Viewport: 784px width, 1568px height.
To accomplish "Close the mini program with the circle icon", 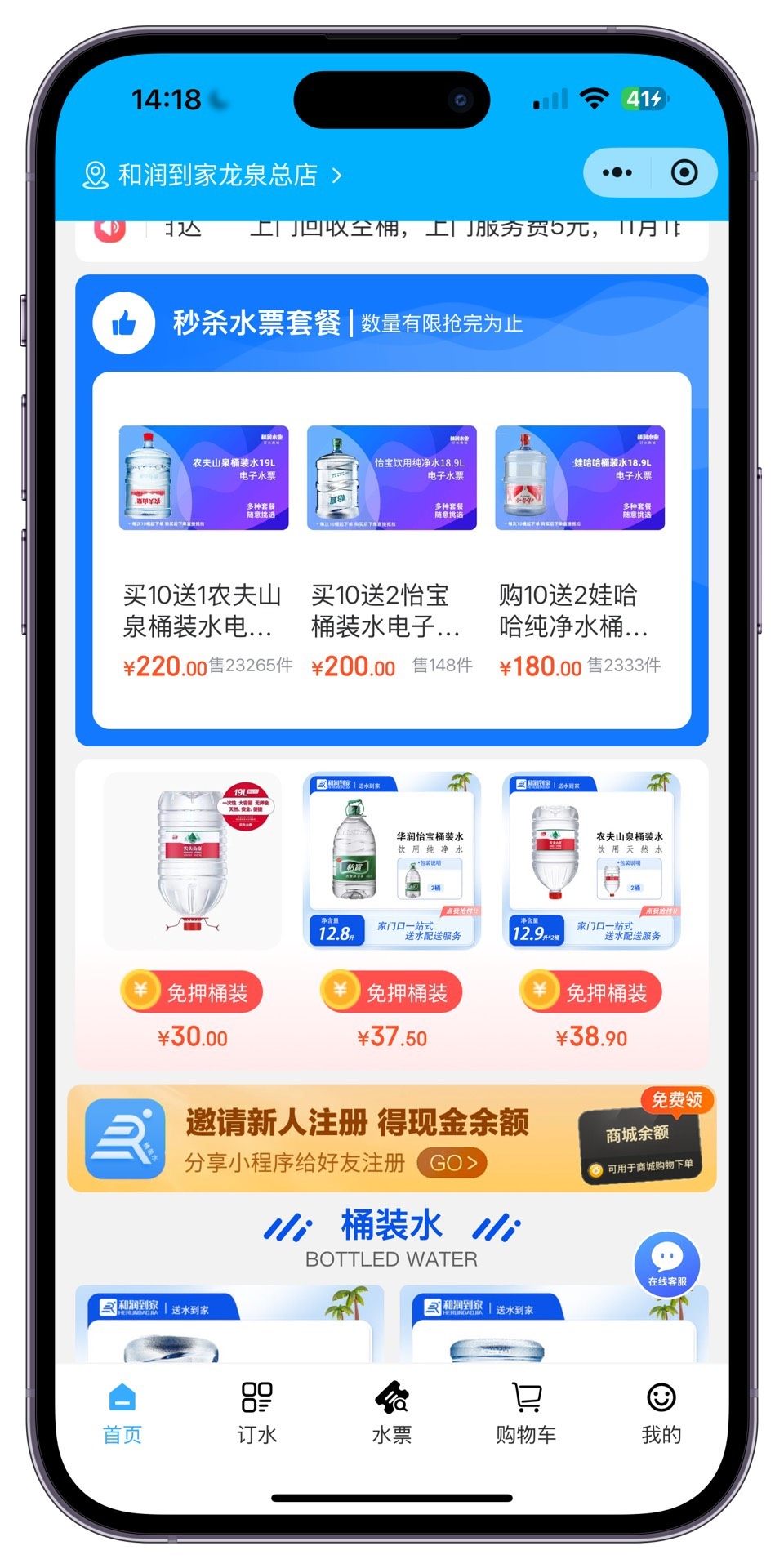I will pos(684,172).
